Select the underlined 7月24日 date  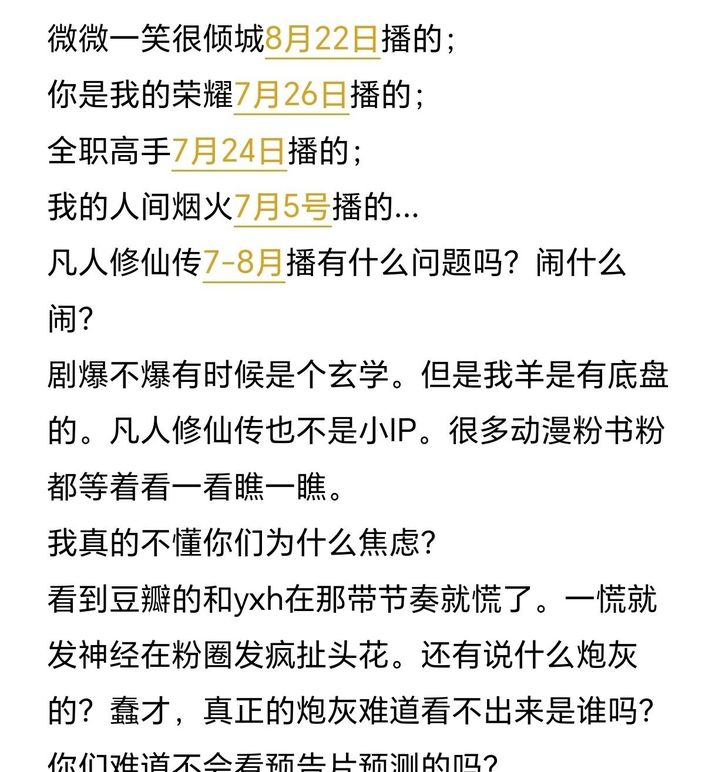coord(229,152)
